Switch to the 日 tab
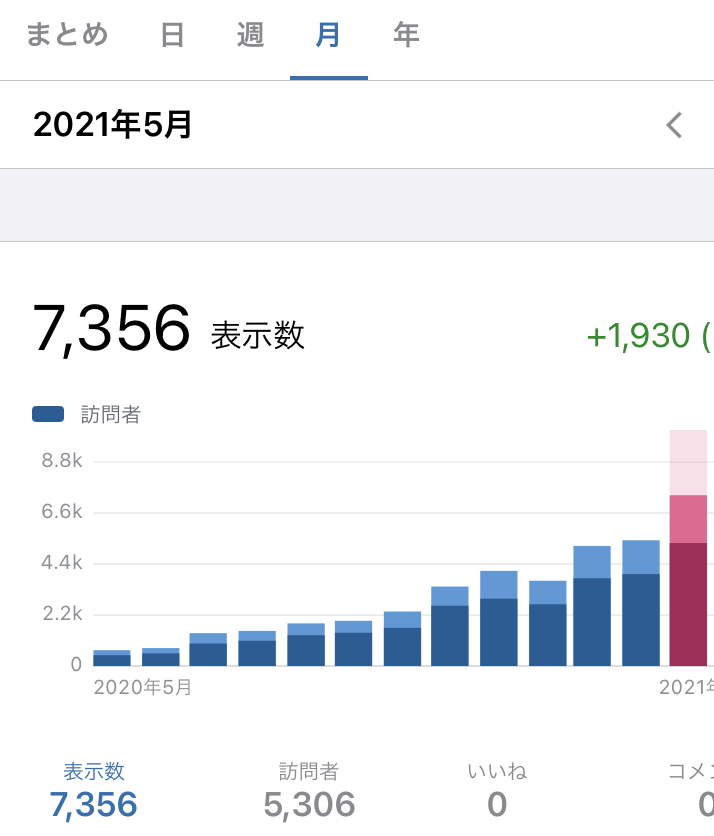The image size is (714, 836). pos(172,36)
